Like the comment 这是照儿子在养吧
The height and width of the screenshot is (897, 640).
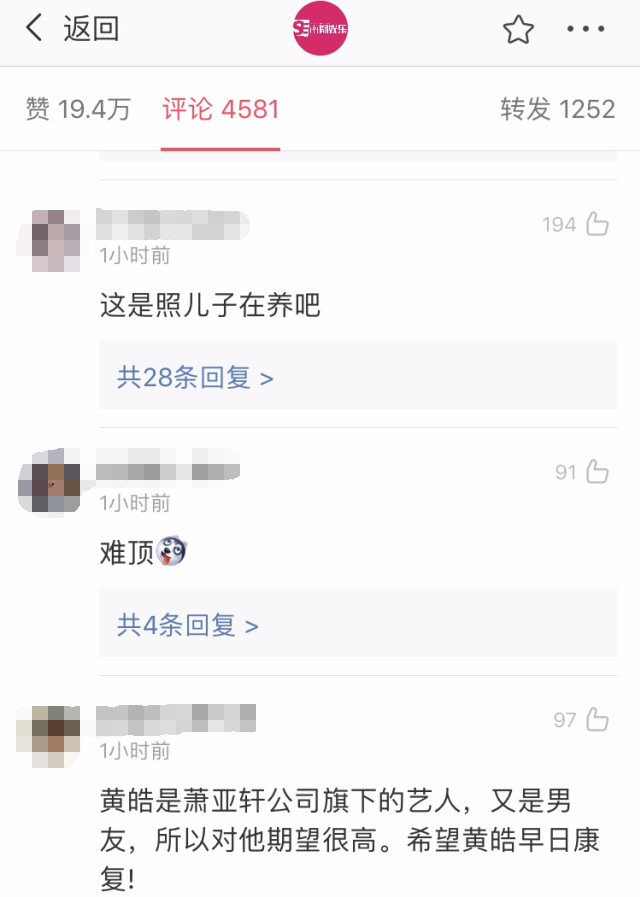pyautogui.click(x=597, y=224)
